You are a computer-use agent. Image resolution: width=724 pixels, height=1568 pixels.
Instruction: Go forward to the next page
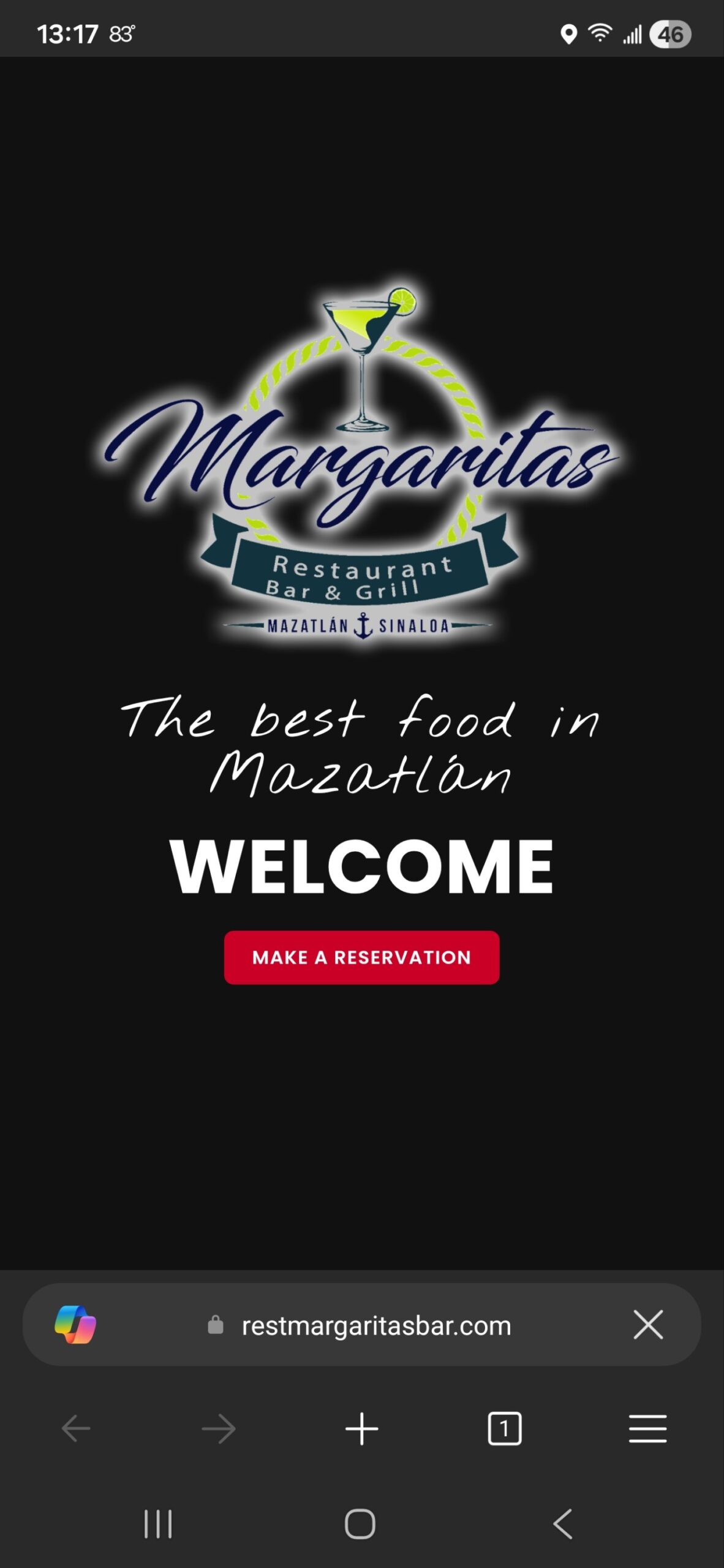(x=219, y=1428)
